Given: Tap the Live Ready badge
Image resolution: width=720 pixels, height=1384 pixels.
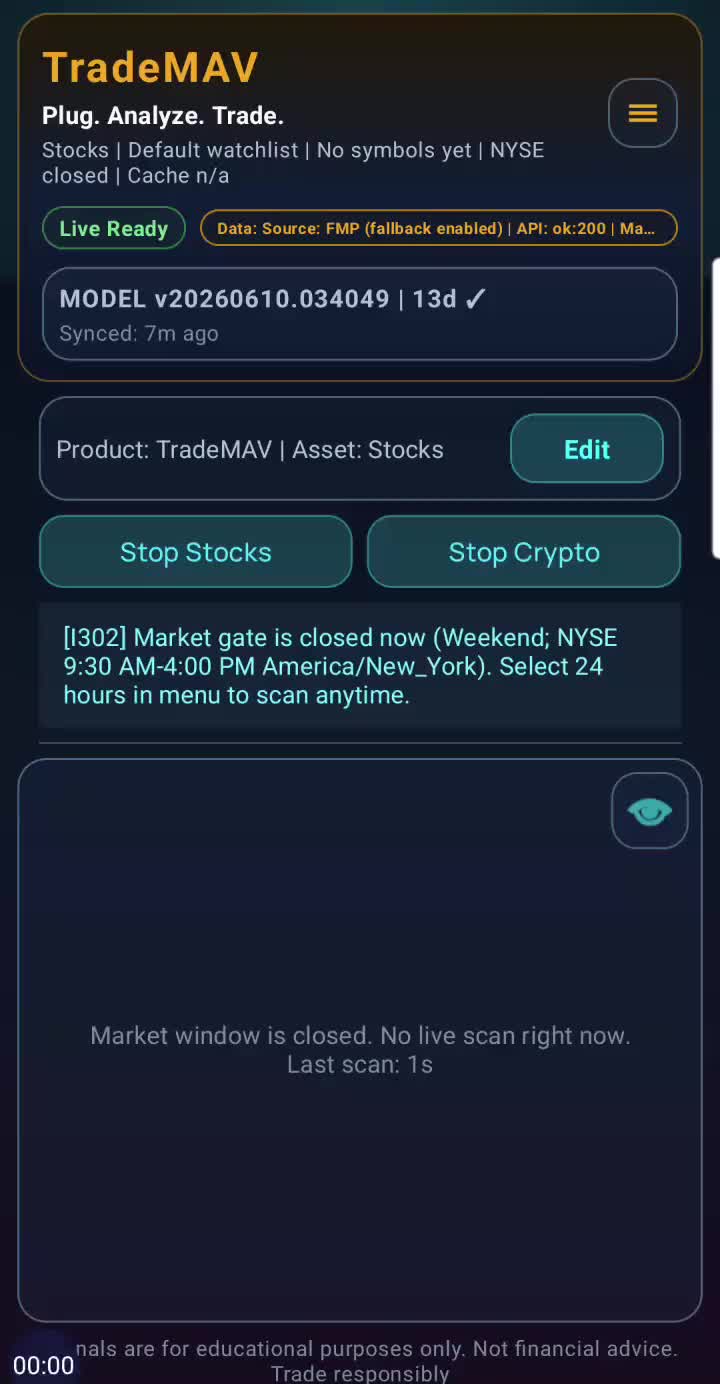Looking at the screenshot, I should (x=114, y=228).
